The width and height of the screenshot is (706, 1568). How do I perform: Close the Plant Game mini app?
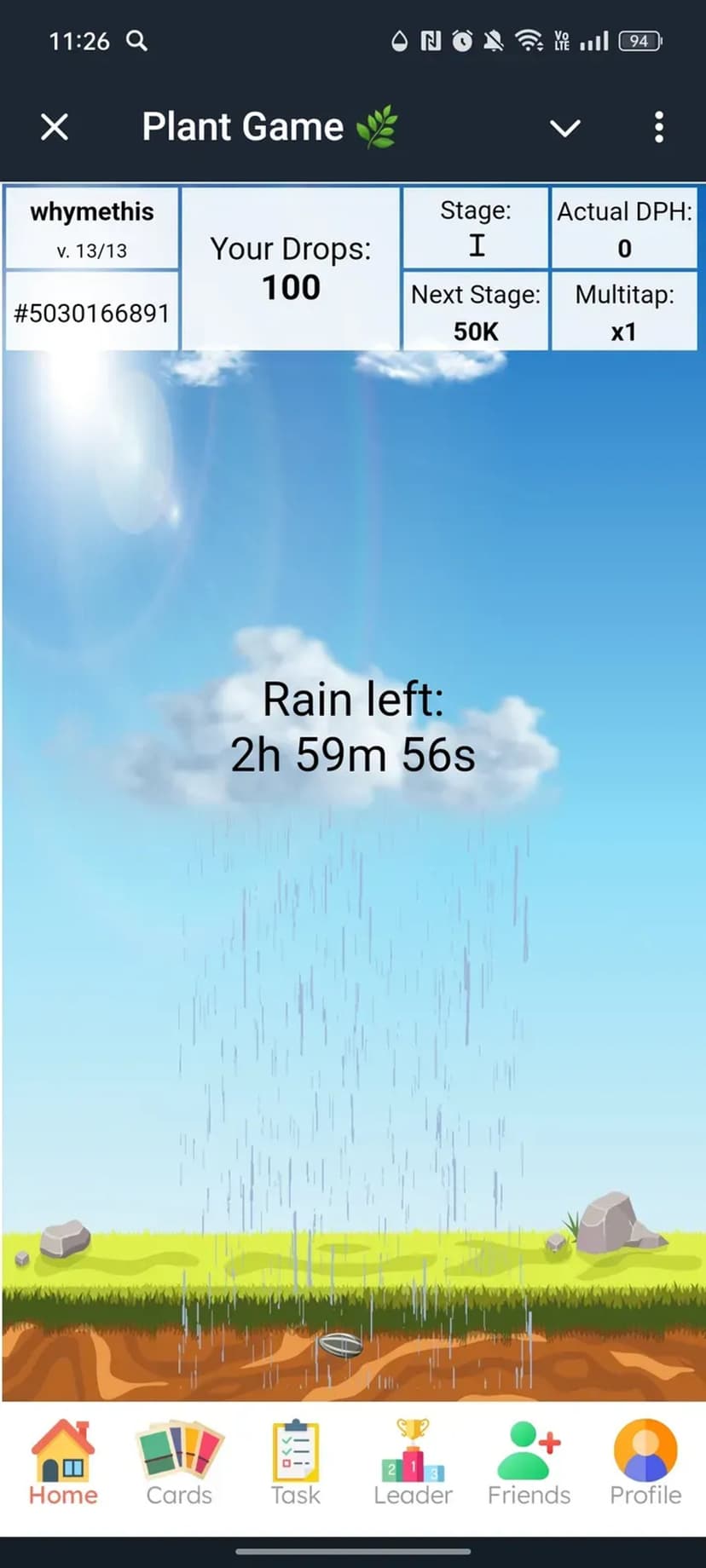55,128
